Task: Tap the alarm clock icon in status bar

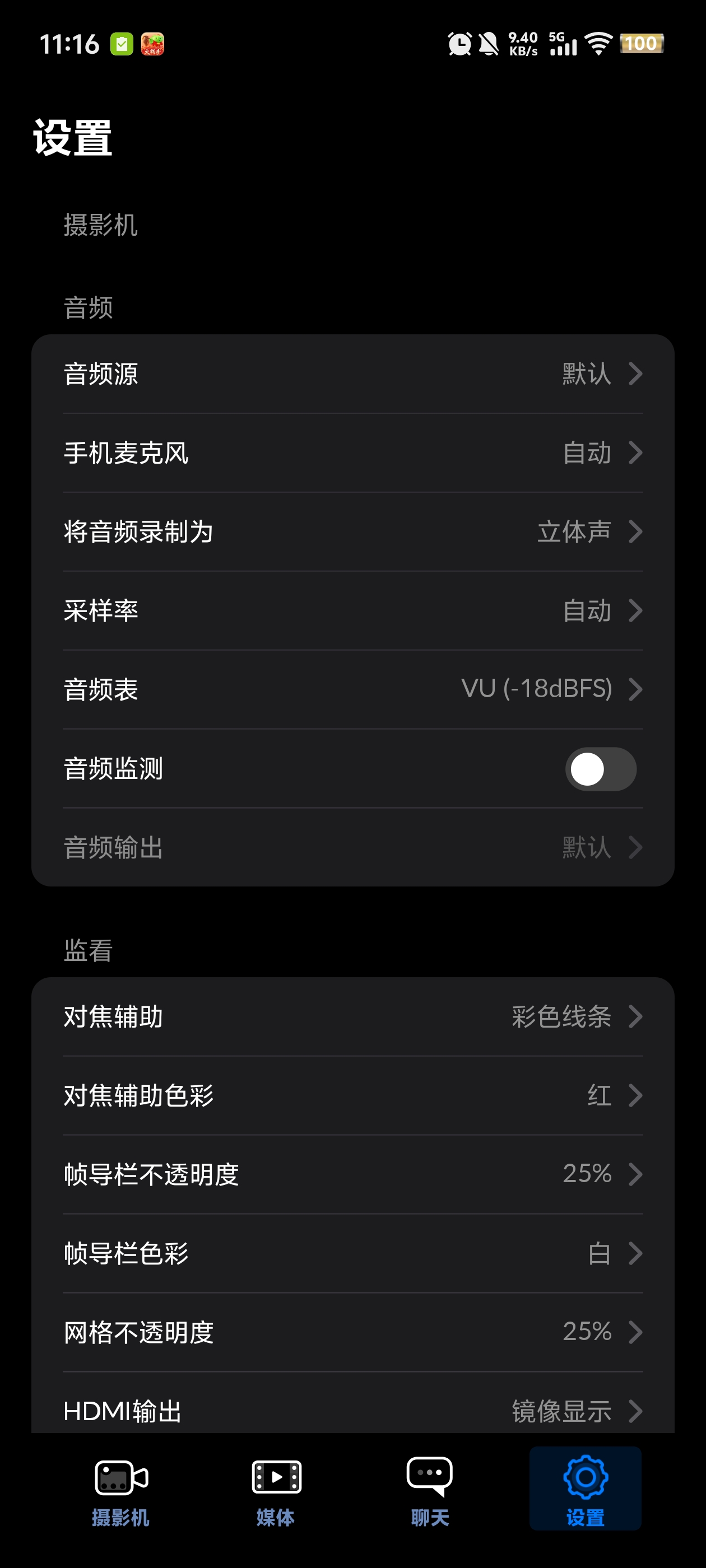Action: 460,44
